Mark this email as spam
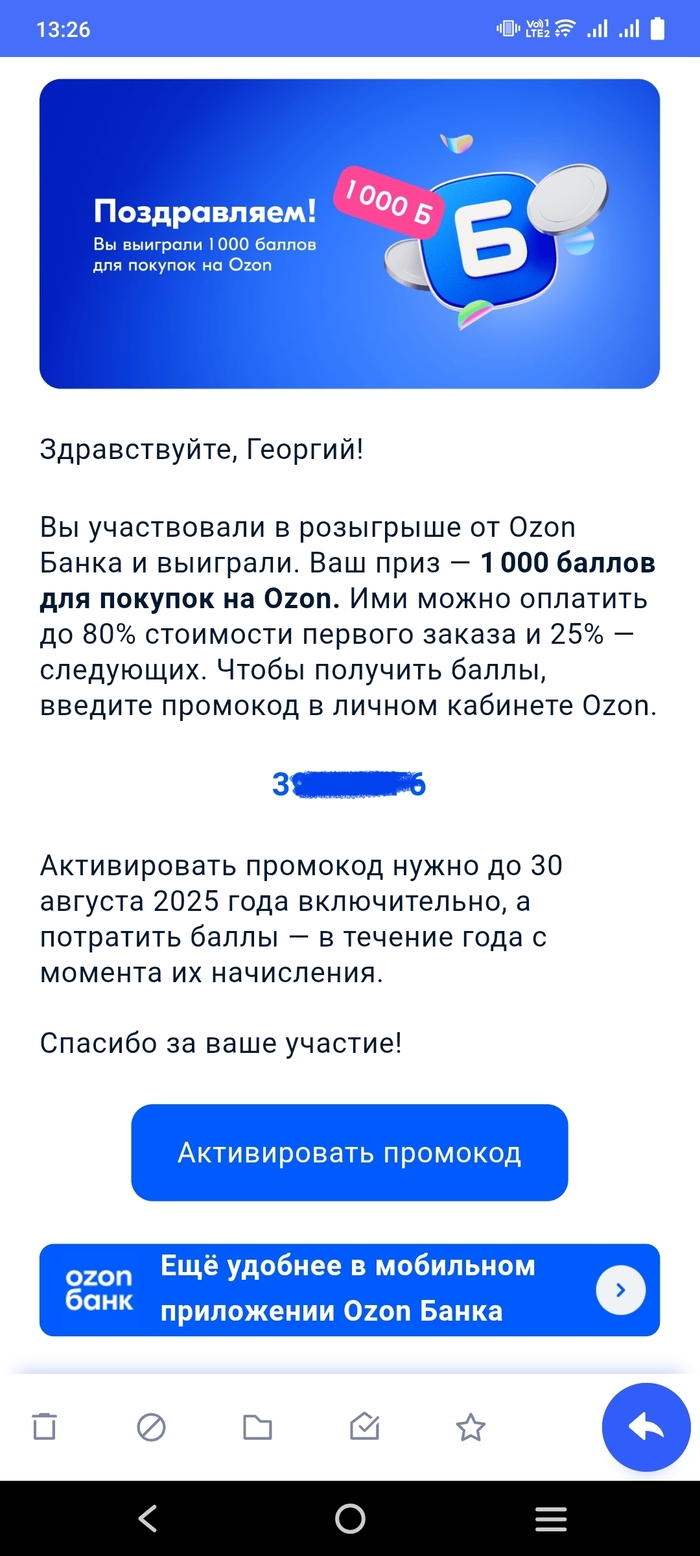This screenshot has height=1556, width=700. point(151,1427)
